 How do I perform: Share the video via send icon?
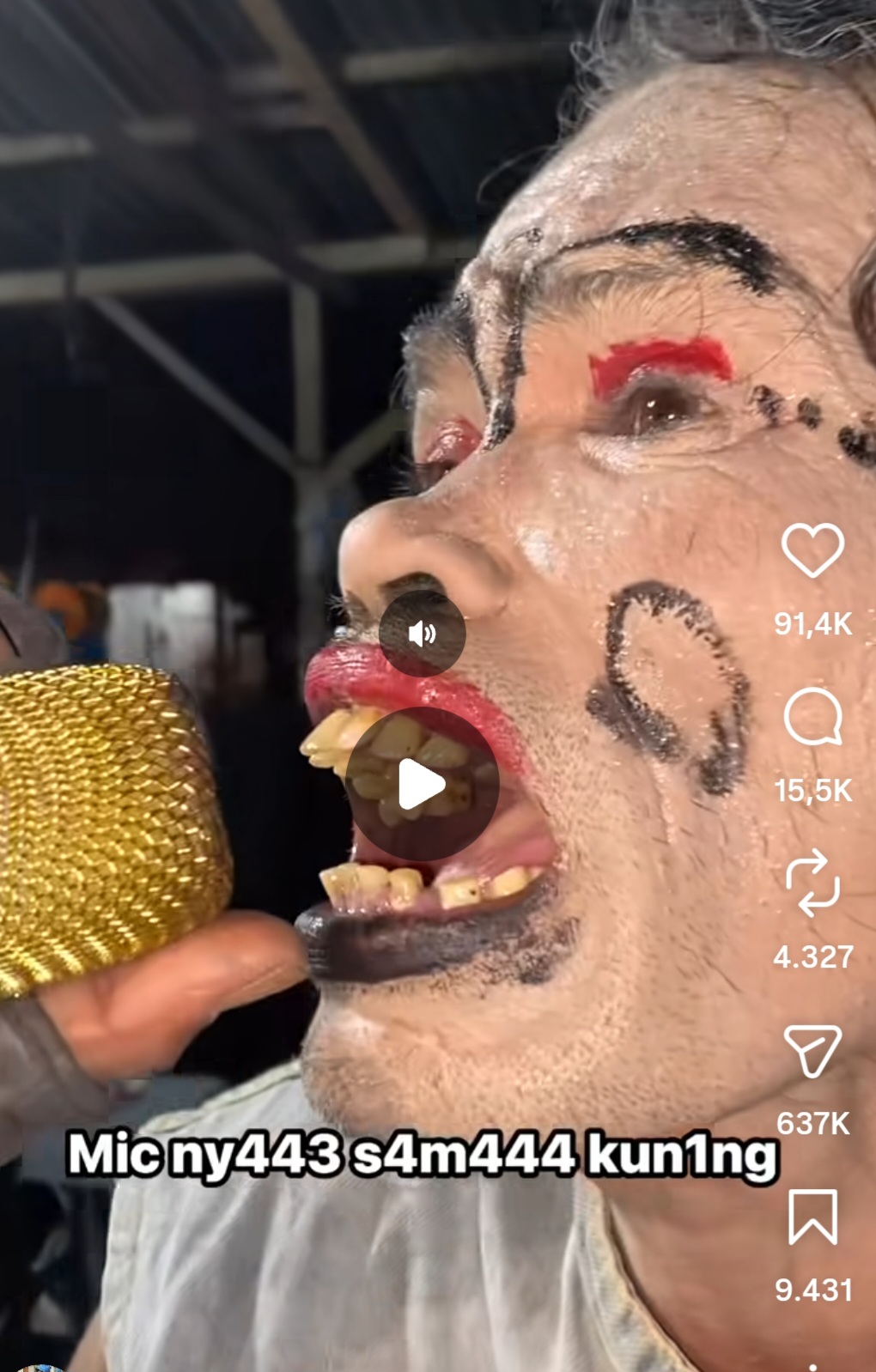(x=812, y=1050)
